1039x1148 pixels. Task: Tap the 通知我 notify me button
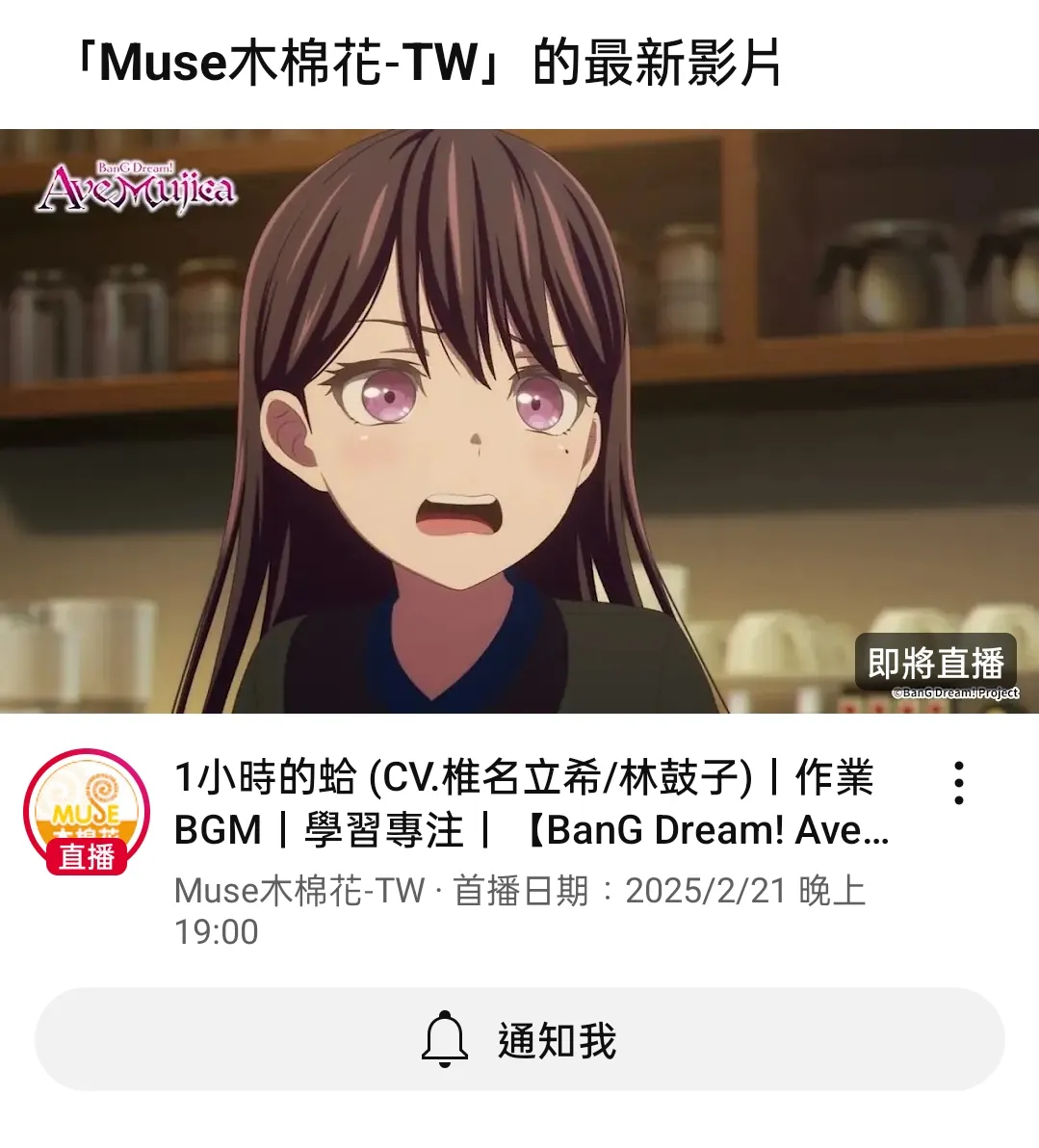(x=519, y=1040)
